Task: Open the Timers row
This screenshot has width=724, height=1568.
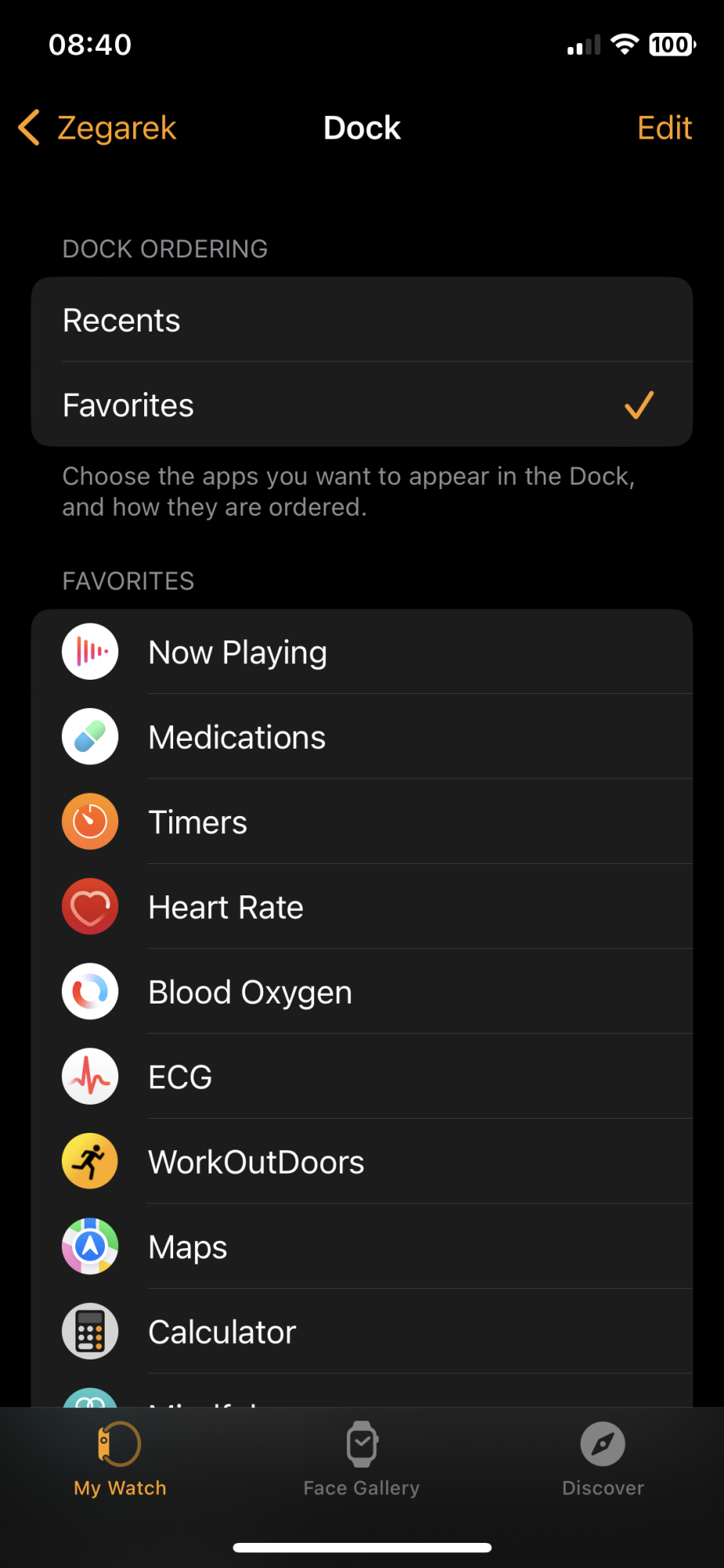Action: (x=361, y=822)
